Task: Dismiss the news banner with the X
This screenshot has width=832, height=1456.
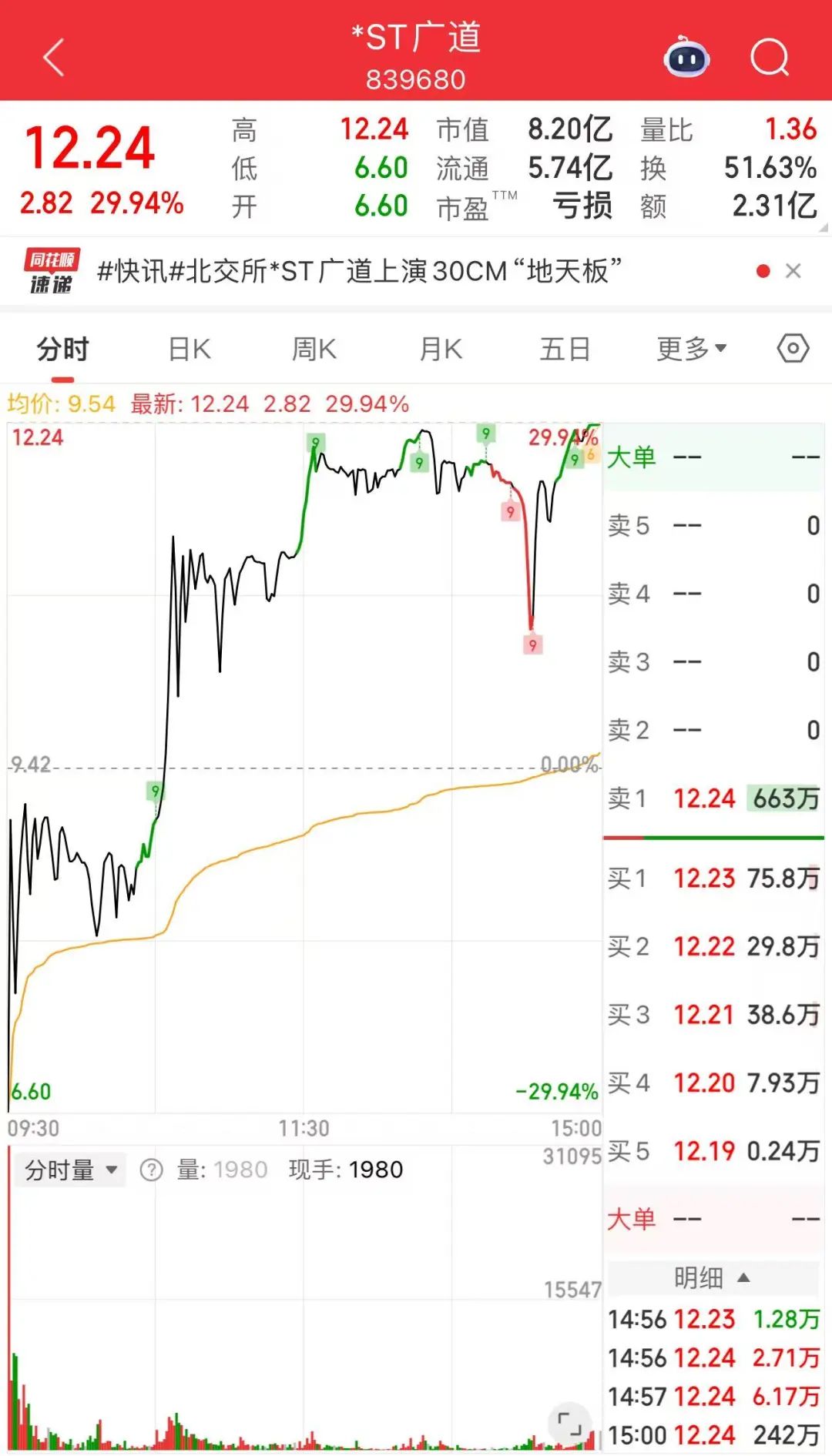Action: 793,271
